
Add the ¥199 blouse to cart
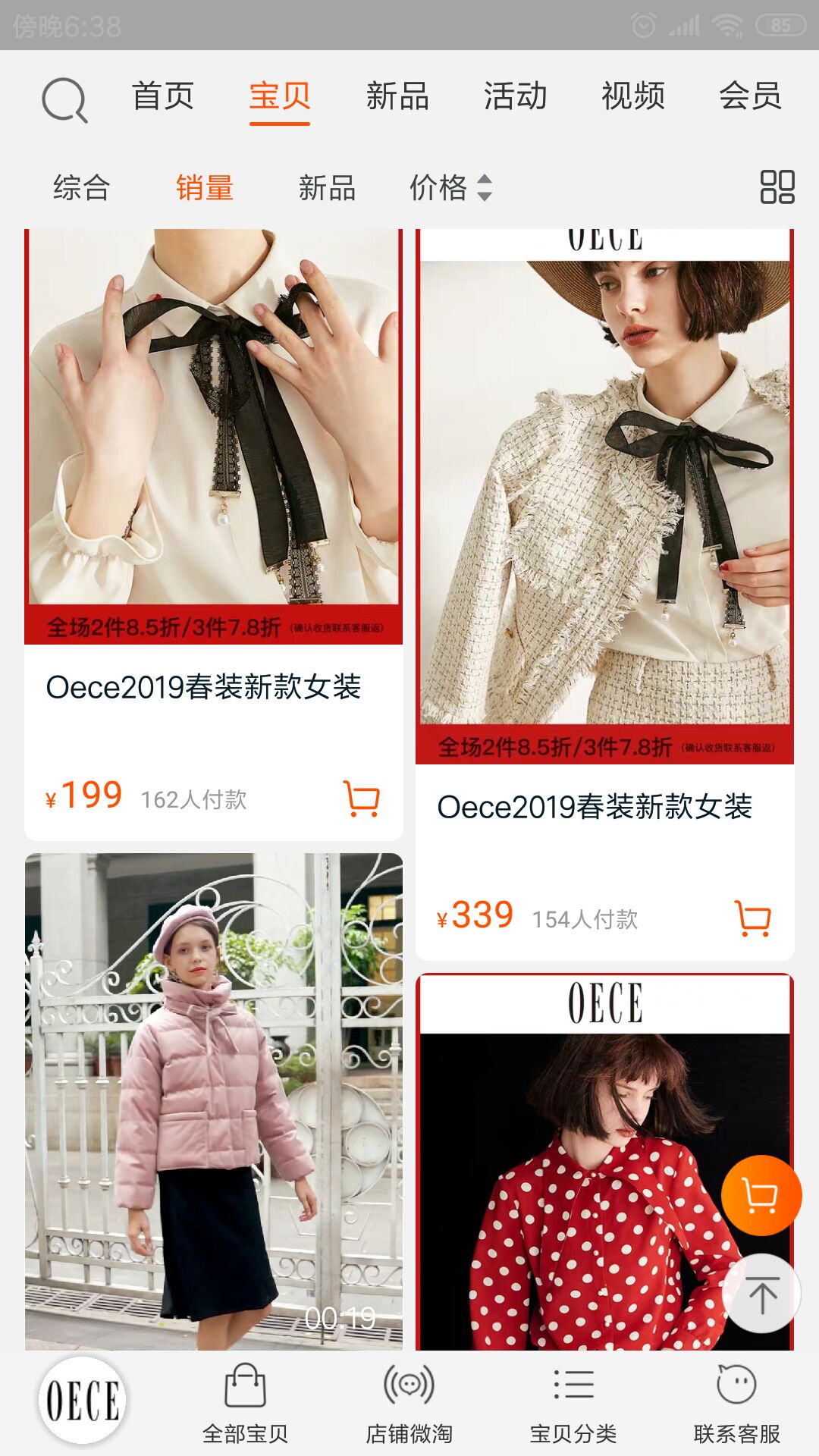[x=362, y=799]
